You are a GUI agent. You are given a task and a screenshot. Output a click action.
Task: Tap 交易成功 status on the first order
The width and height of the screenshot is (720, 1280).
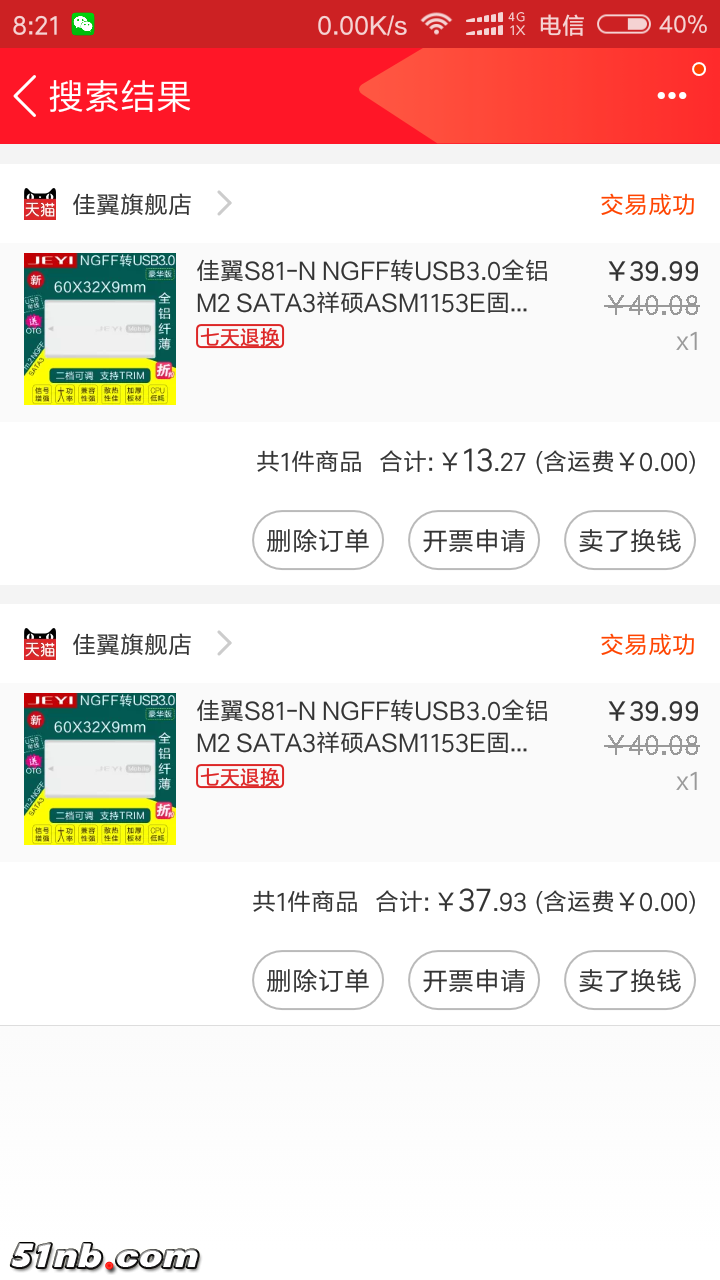pos(648,202)
